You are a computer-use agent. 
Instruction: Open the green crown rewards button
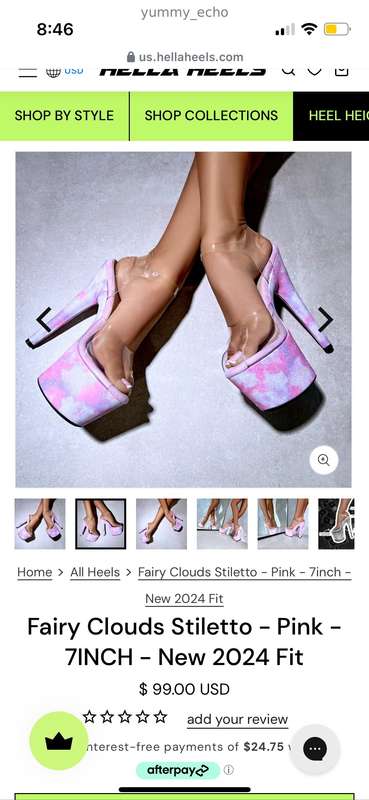(x=59, y=741)
